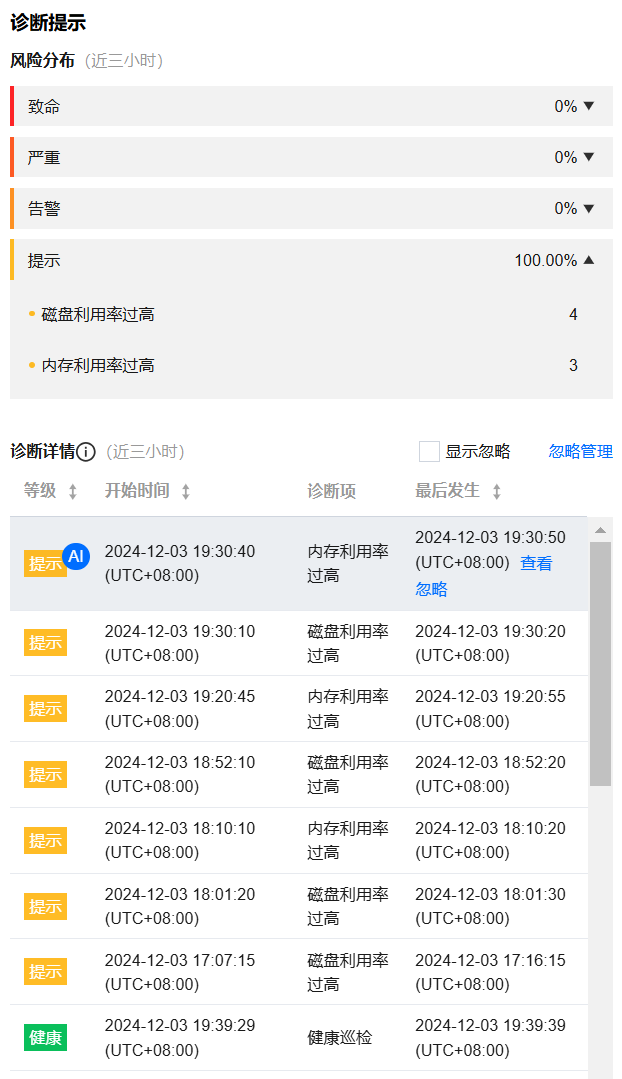Select the 健康巡检 row started at 19:39:29
Viewport: 622px width, 1079px height.
298,1037
